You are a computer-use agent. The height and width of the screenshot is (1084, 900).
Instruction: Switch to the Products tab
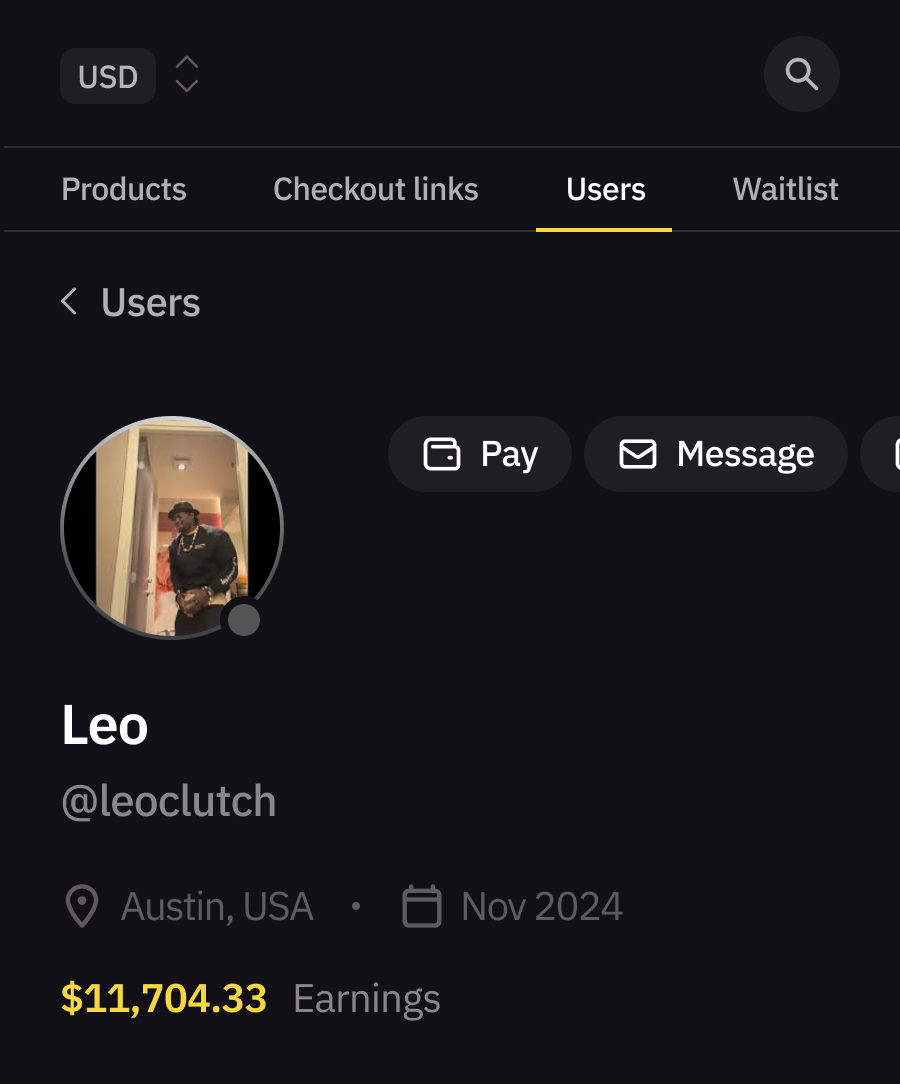(x=124, y=189)
